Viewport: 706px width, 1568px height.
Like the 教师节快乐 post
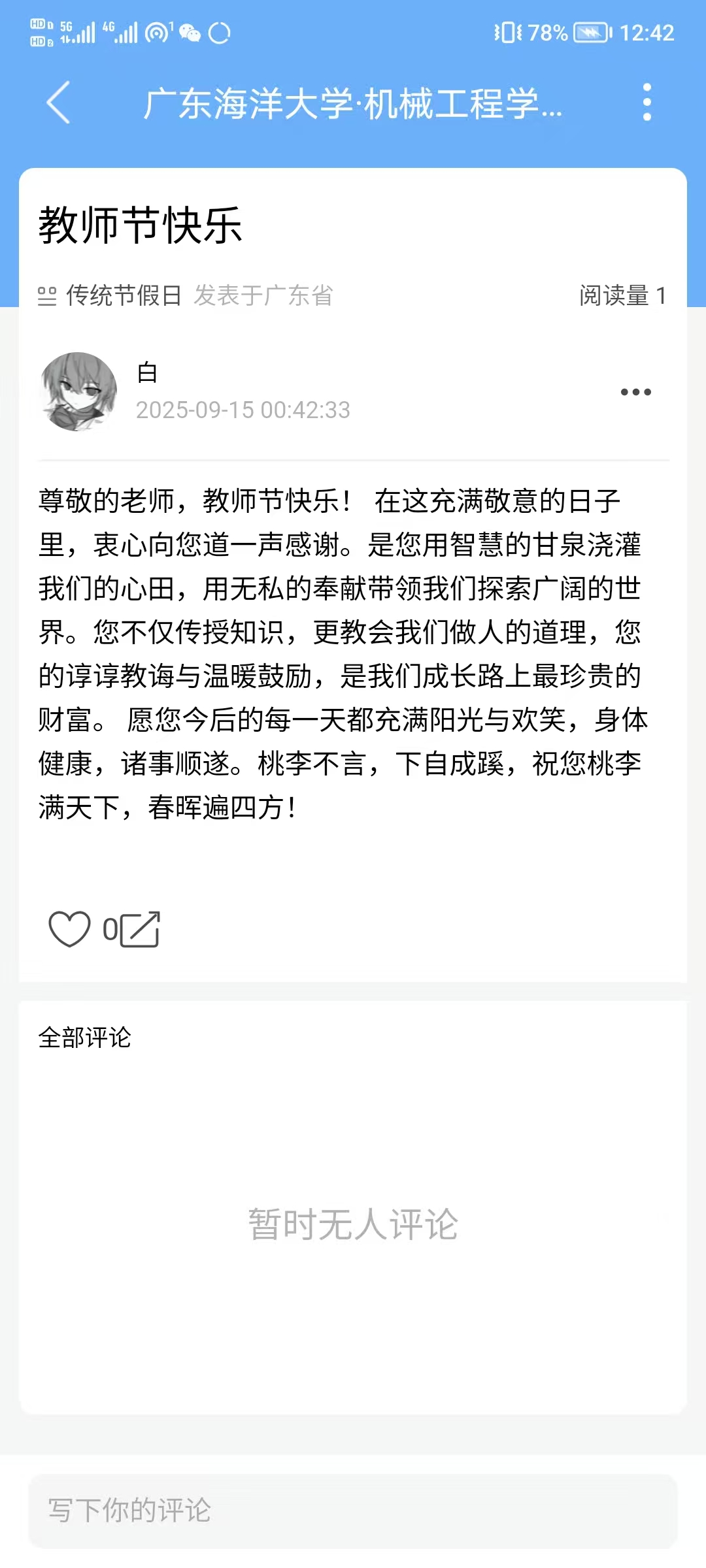tap(69, 928)
